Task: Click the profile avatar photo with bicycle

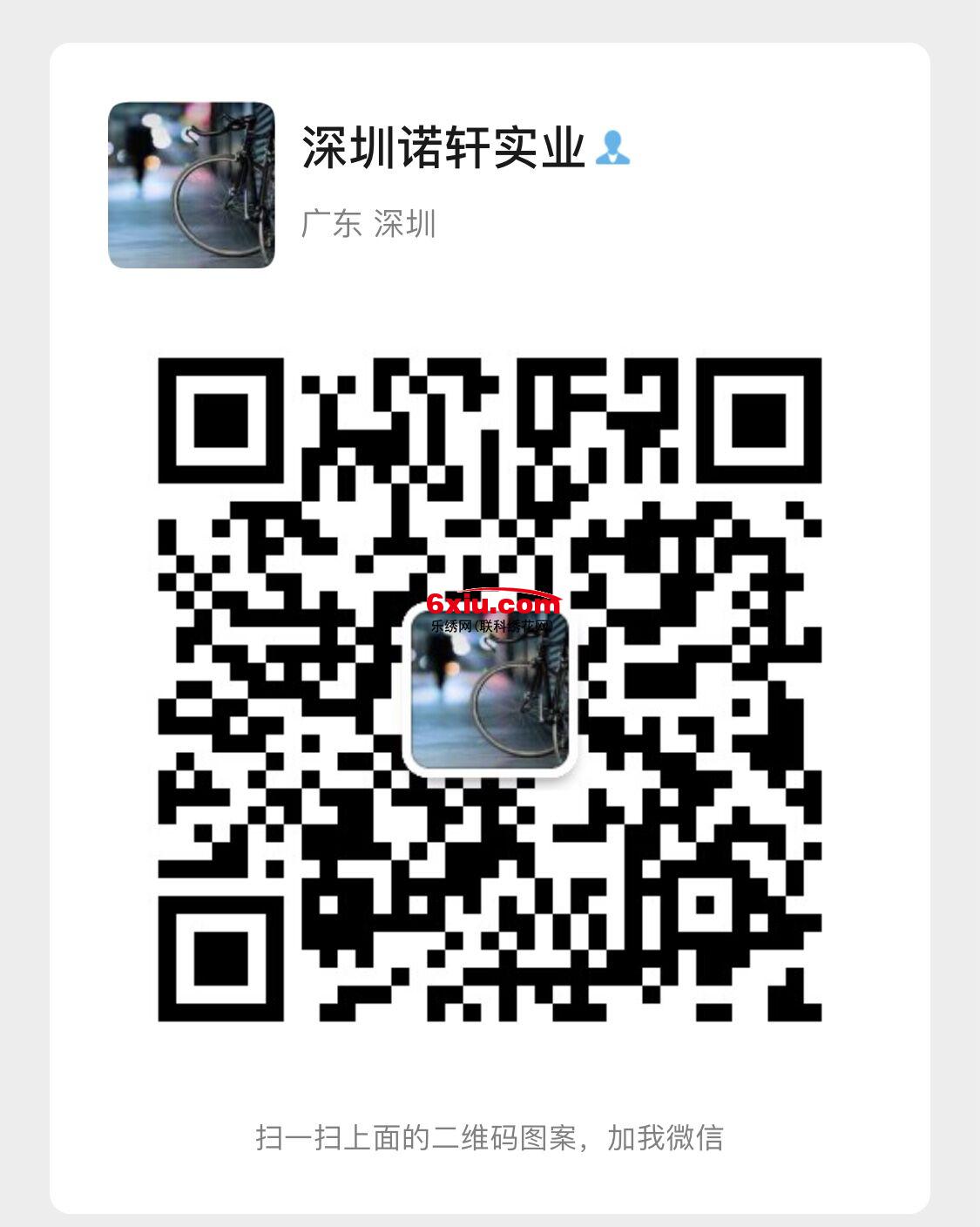Action: (x=192, y=185)
